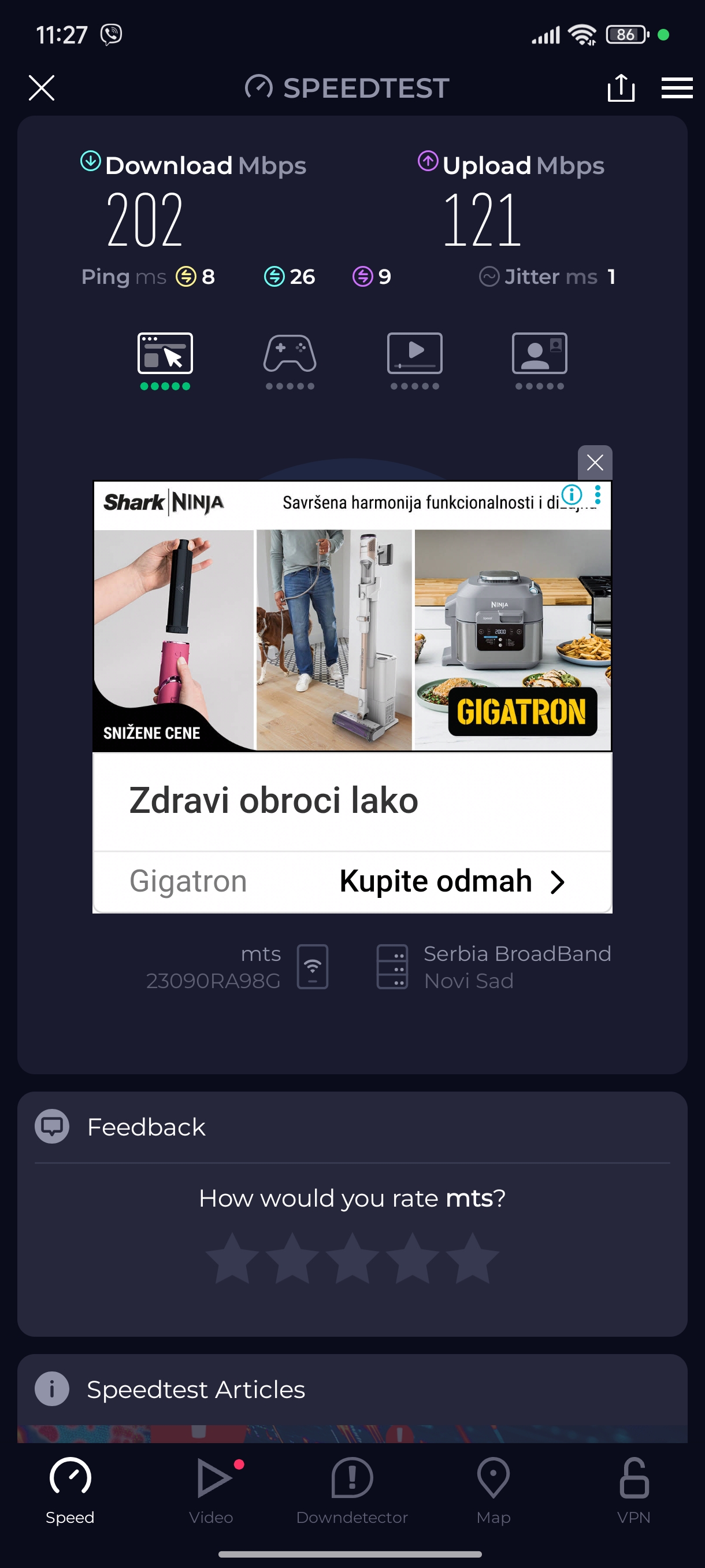Close the speed test results

click(x=42, y=88)
